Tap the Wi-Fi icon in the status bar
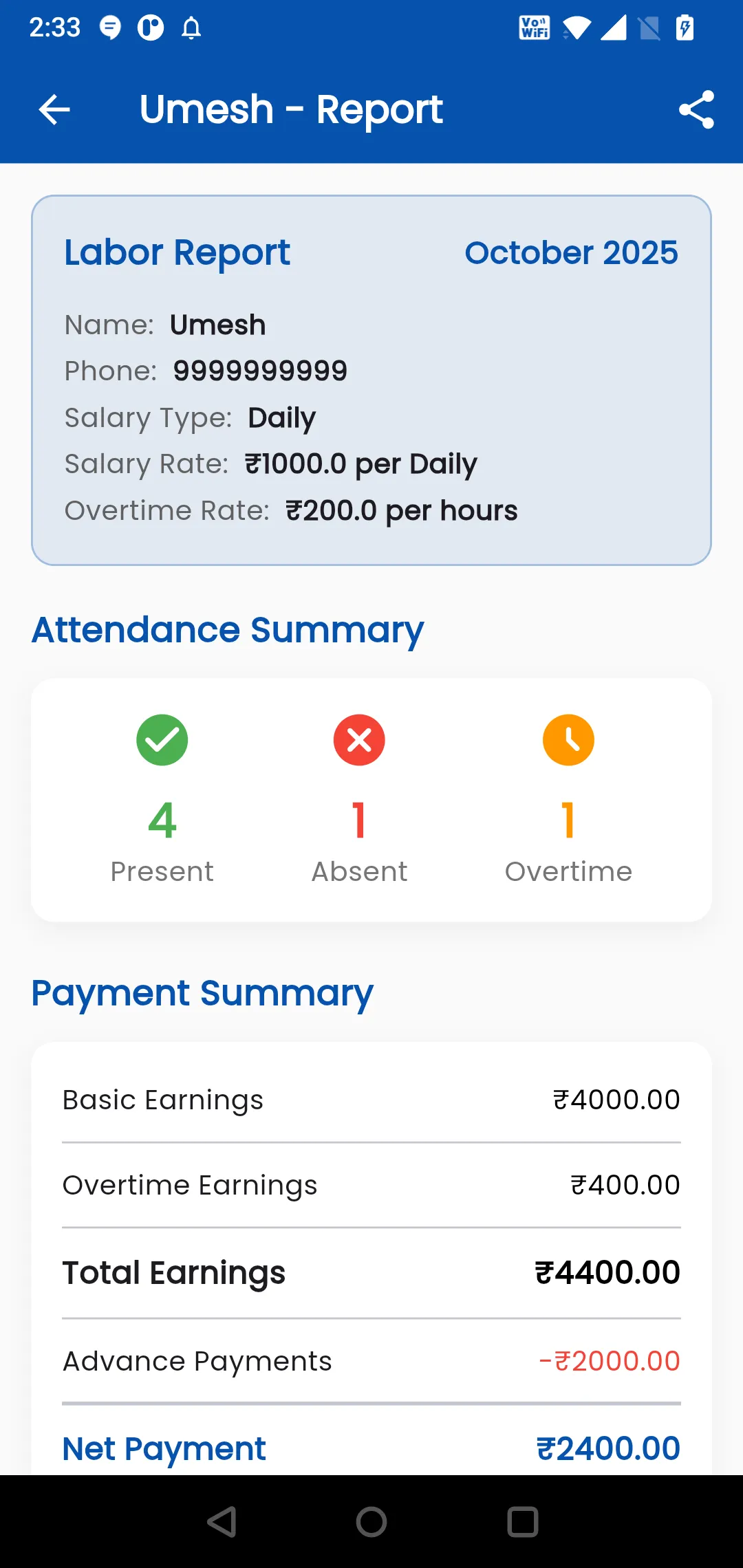The height and width of the screenshot is (1568, 743). pyautogui.click(x=577, y=28)
